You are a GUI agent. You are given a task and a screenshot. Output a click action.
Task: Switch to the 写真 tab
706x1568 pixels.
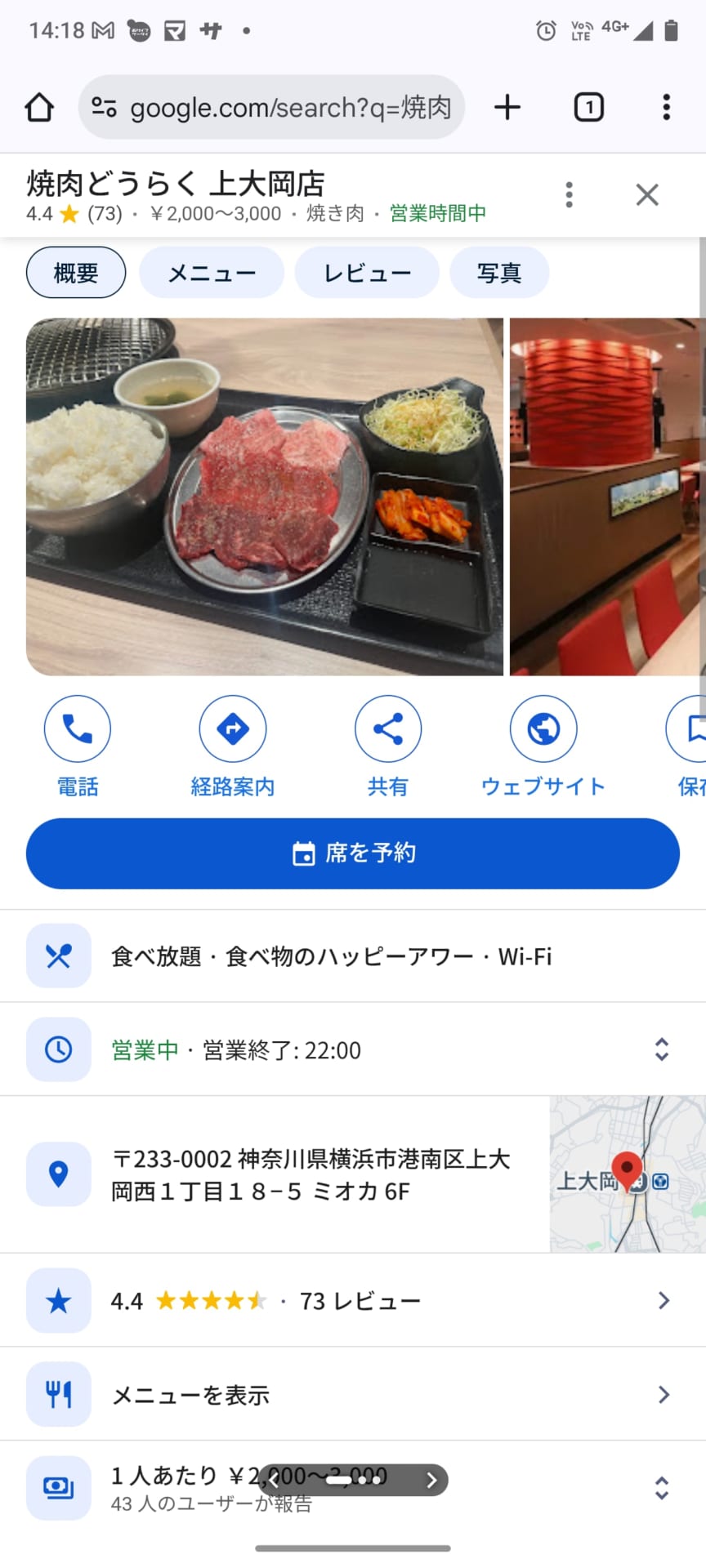point(499,273)
